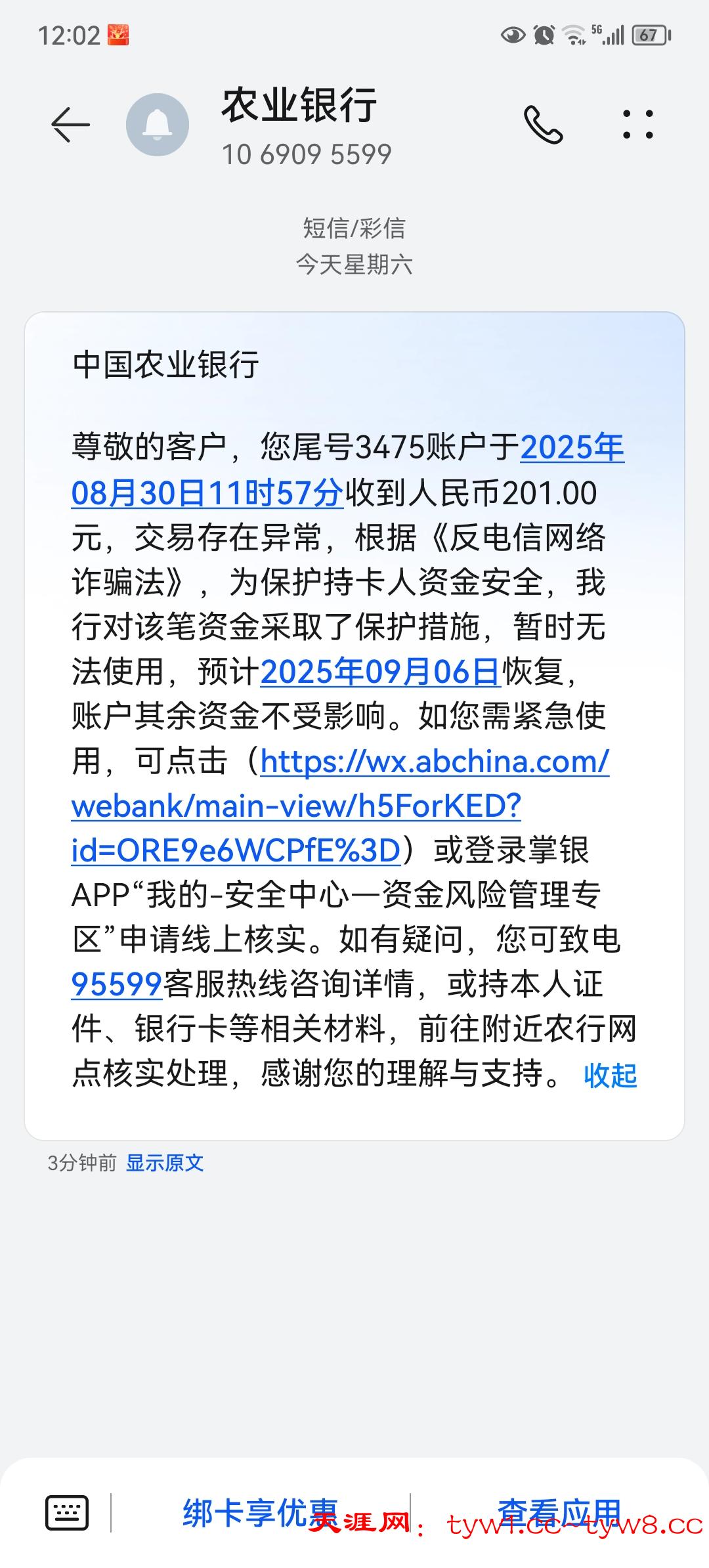
Task: Open the contact avatar for 农业银行
Action: pyautogui.click(x=158, y=124)
